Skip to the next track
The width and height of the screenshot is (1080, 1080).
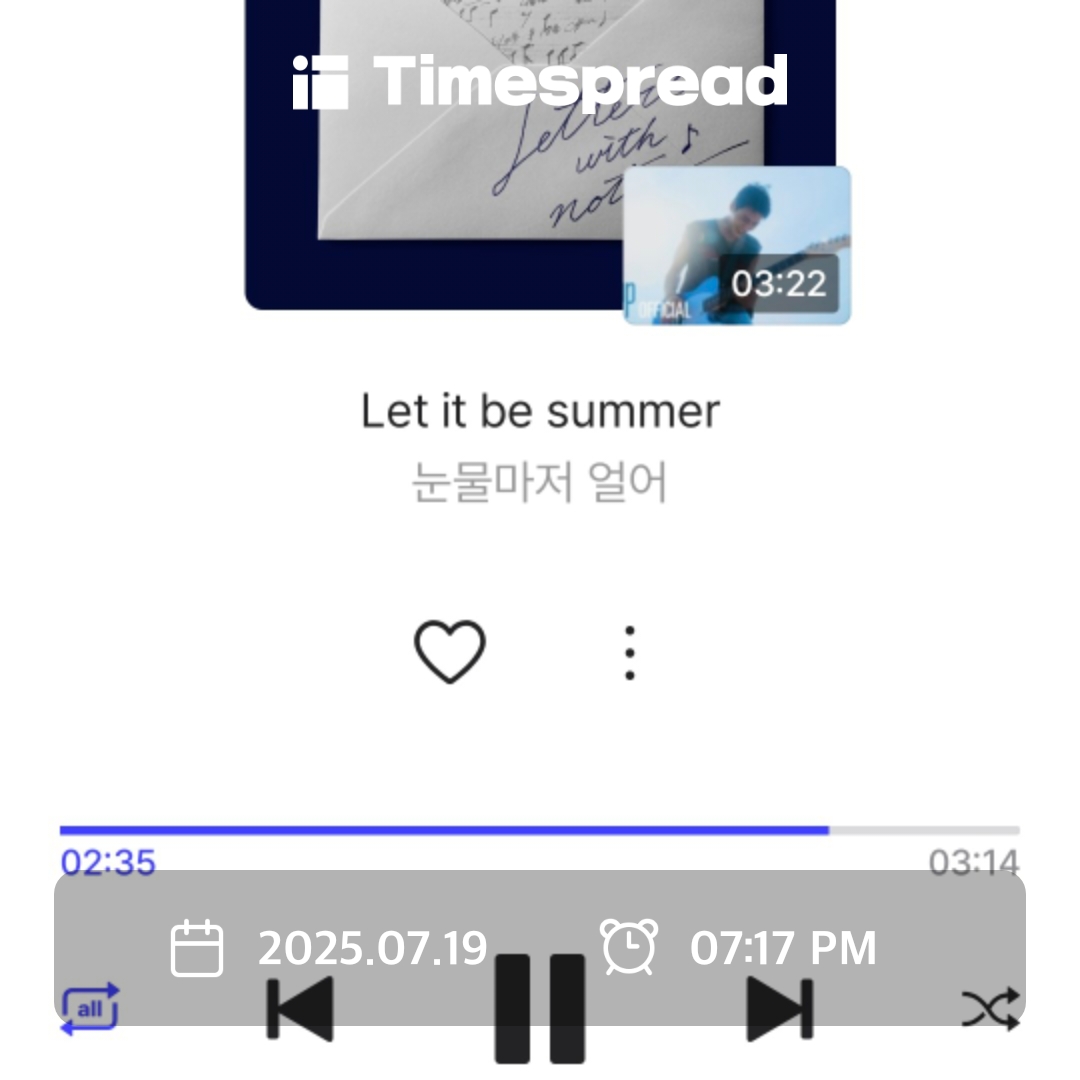pos(780,1009)
